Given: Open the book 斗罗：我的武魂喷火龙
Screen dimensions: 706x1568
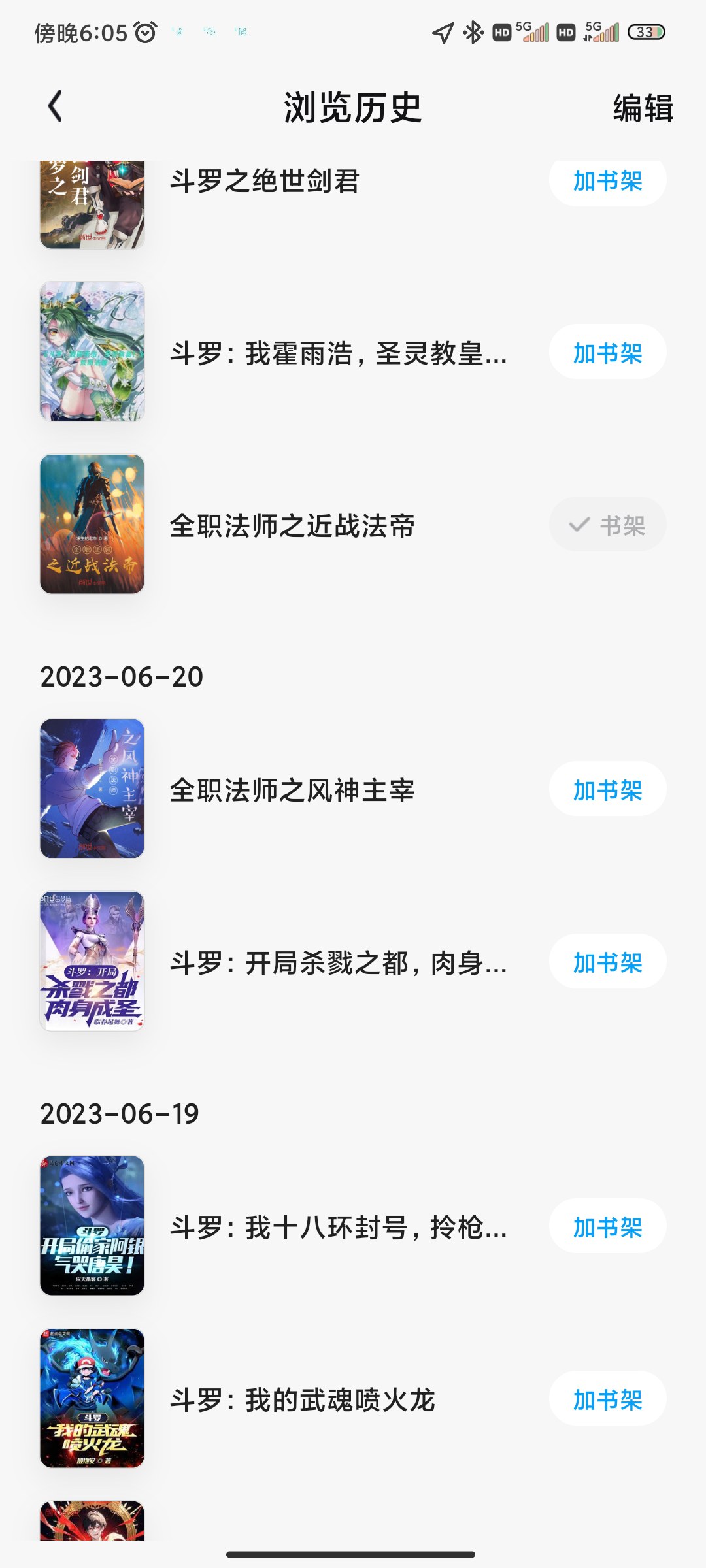Looking at the screenshot, I should pos(302,1400).
